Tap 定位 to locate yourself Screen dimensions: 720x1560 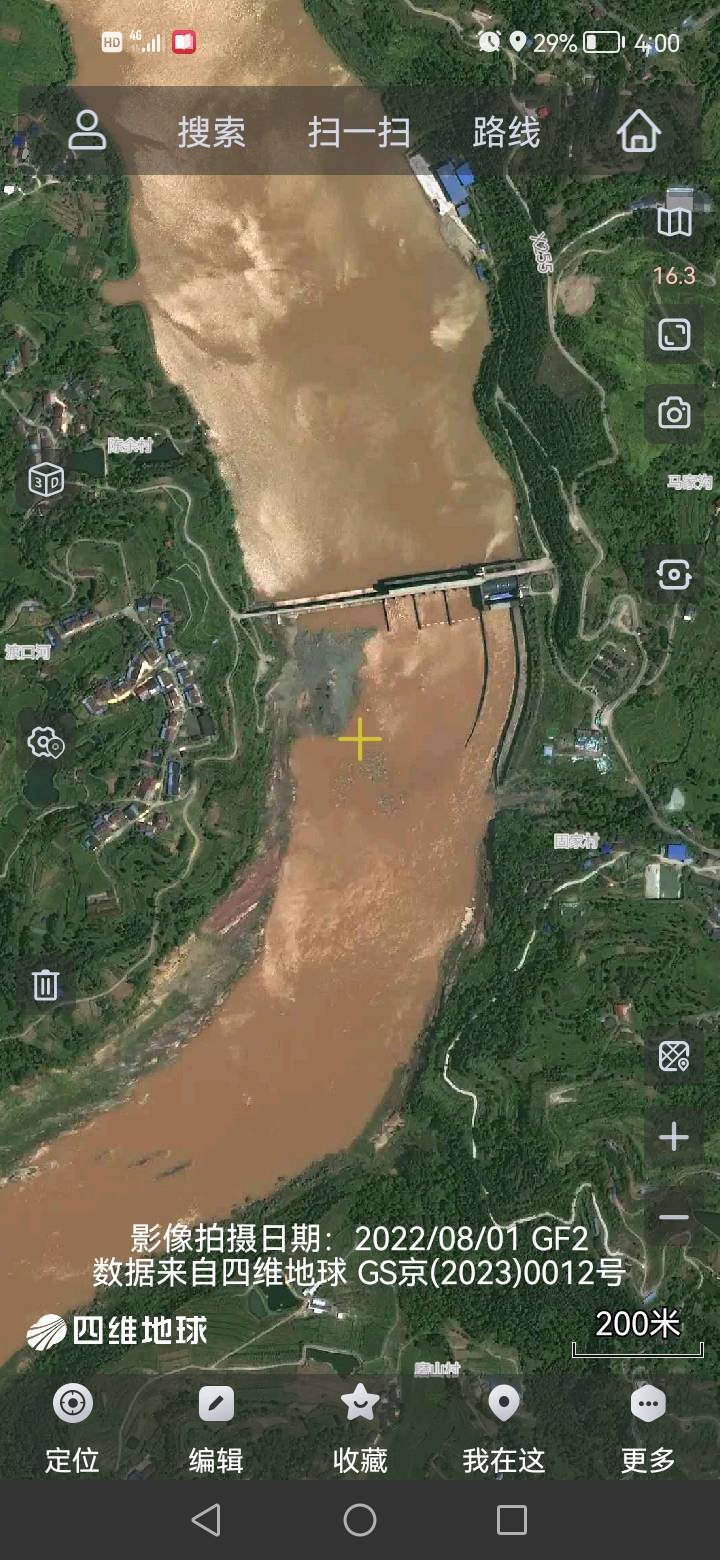point(72,1428)
